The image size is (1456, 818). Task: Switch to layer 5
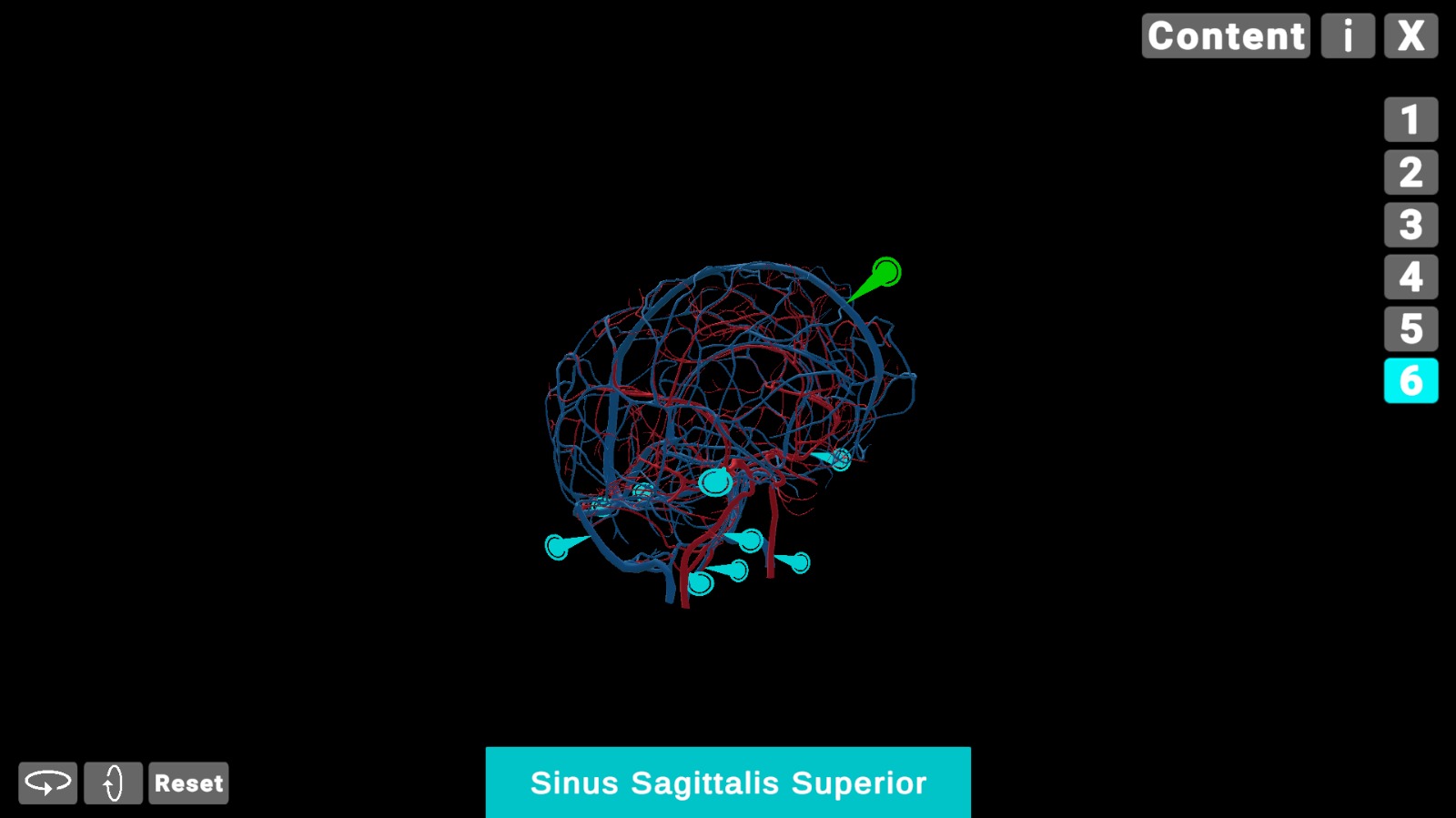click(1410, 328)
